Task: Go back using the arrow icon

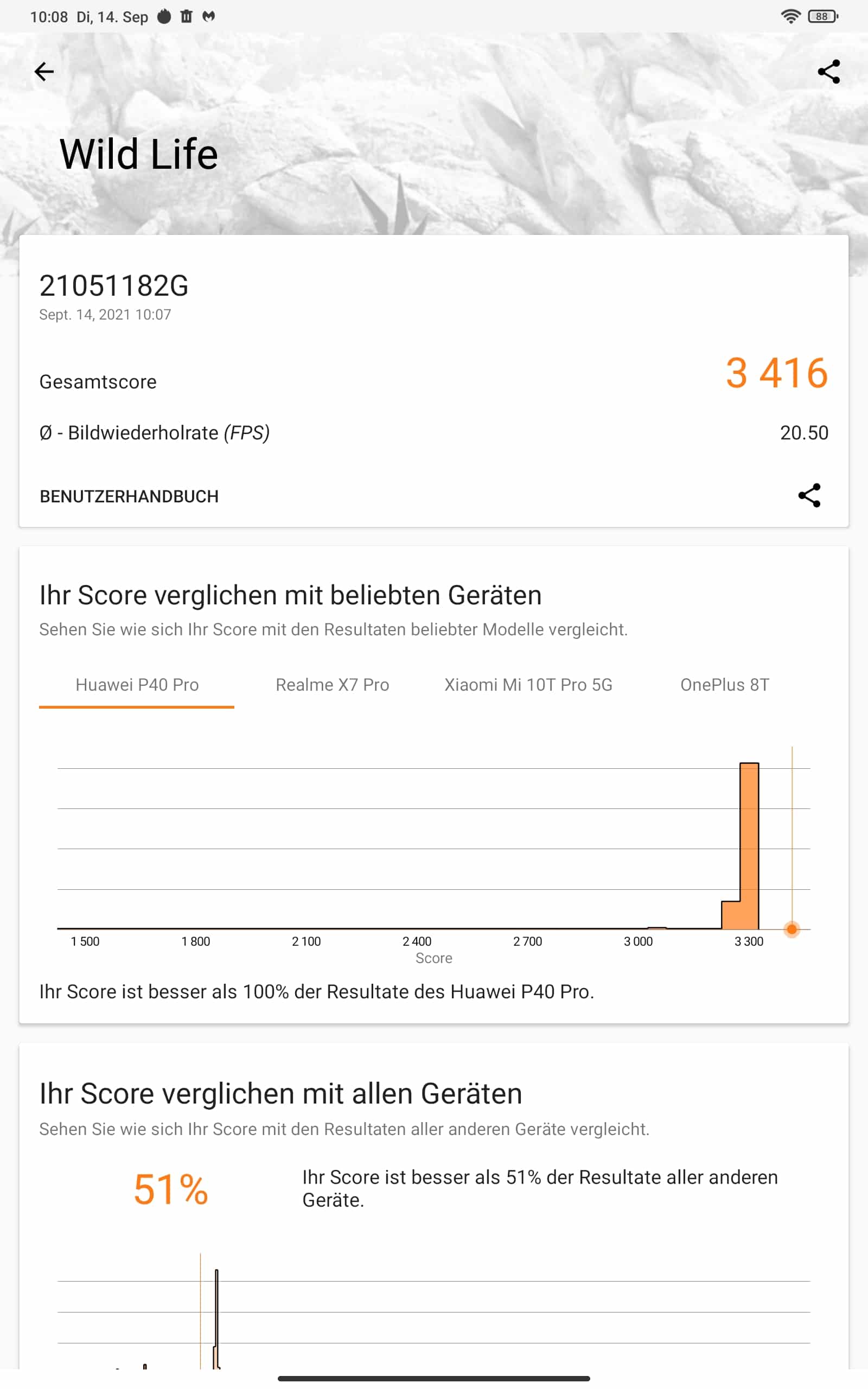Action: tap(43, 72)
